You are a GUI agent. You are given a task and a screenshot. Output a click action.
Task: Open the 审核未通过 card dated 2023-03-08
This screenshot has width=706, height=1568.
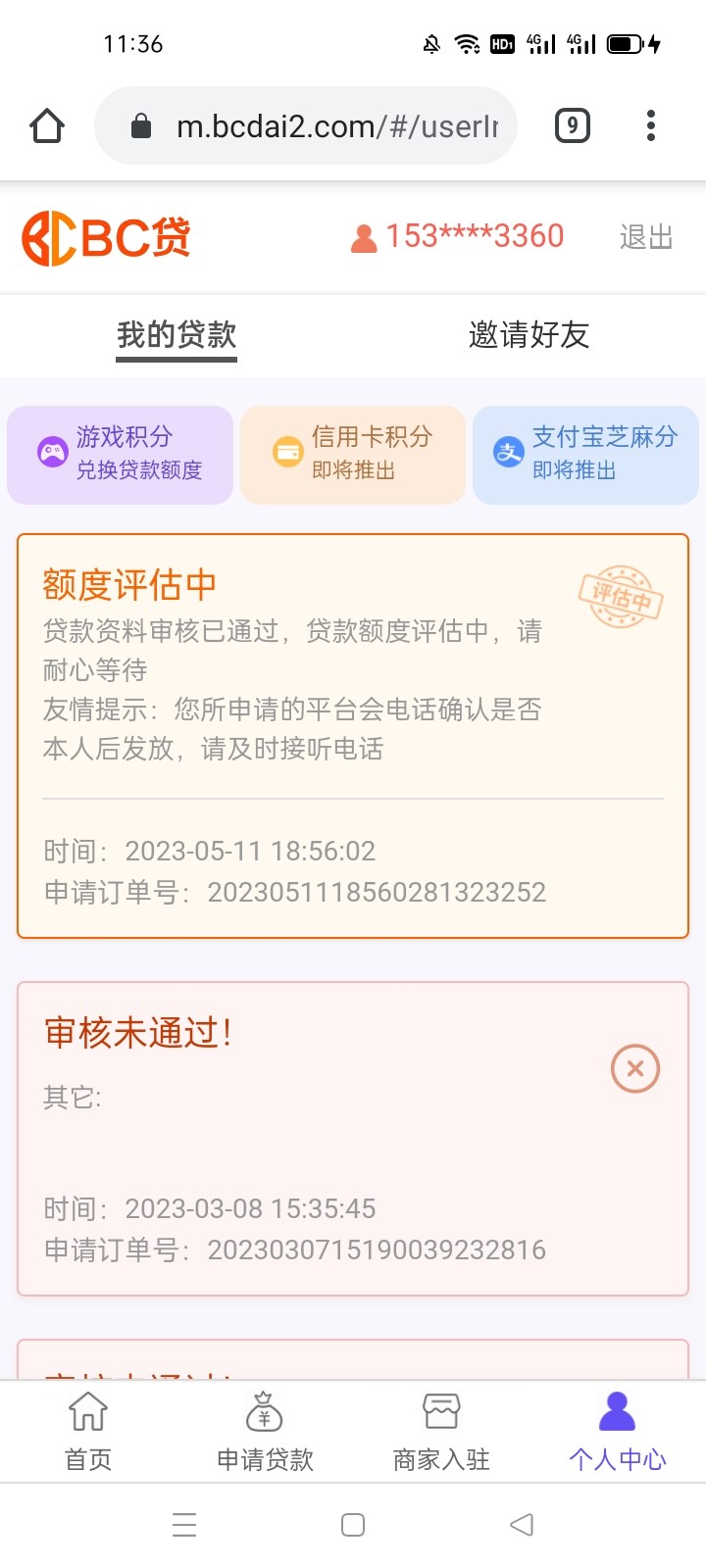click(x=353, y=1139)
